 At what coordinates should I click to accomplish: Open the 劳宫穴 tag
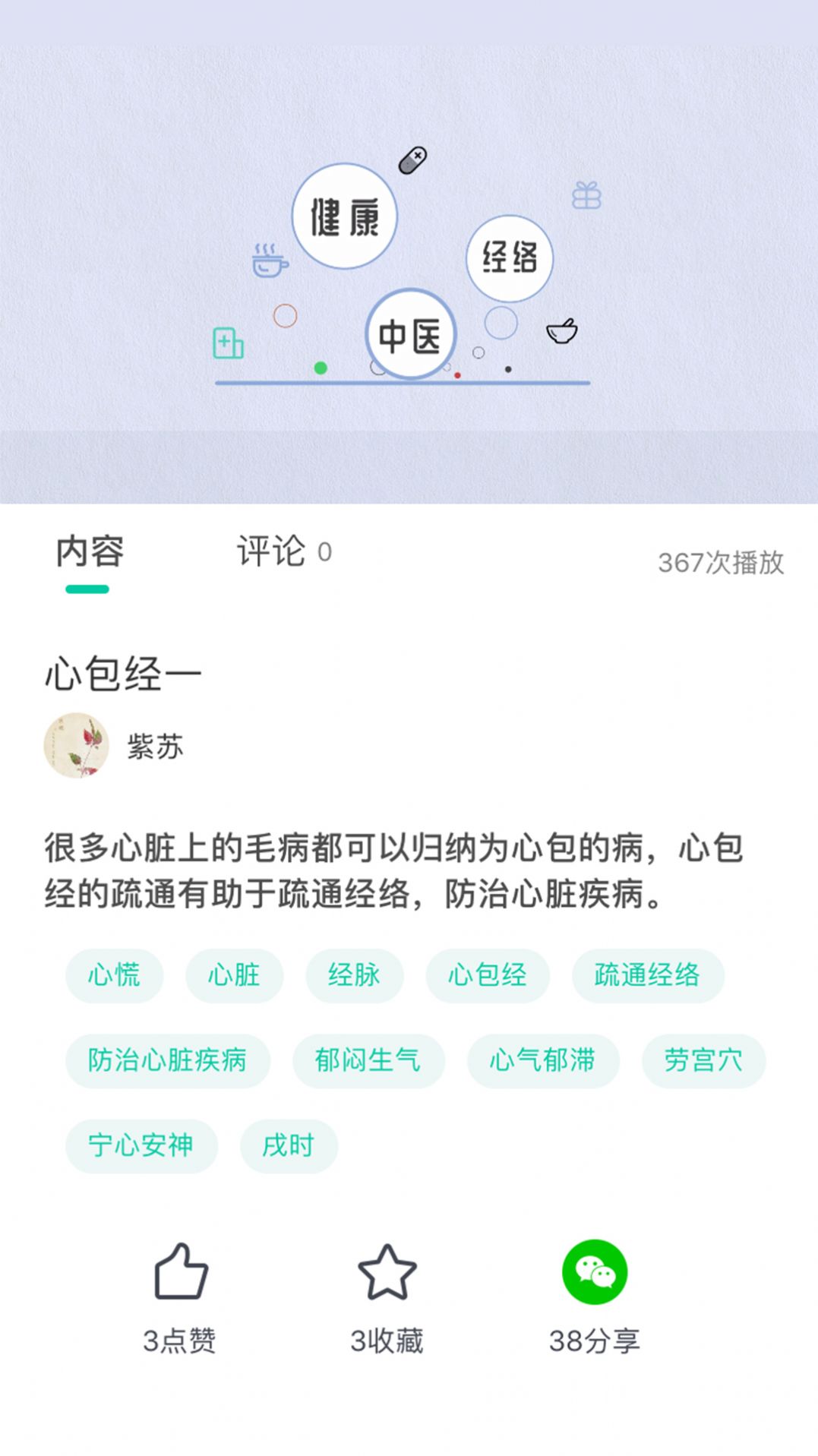703,1060
